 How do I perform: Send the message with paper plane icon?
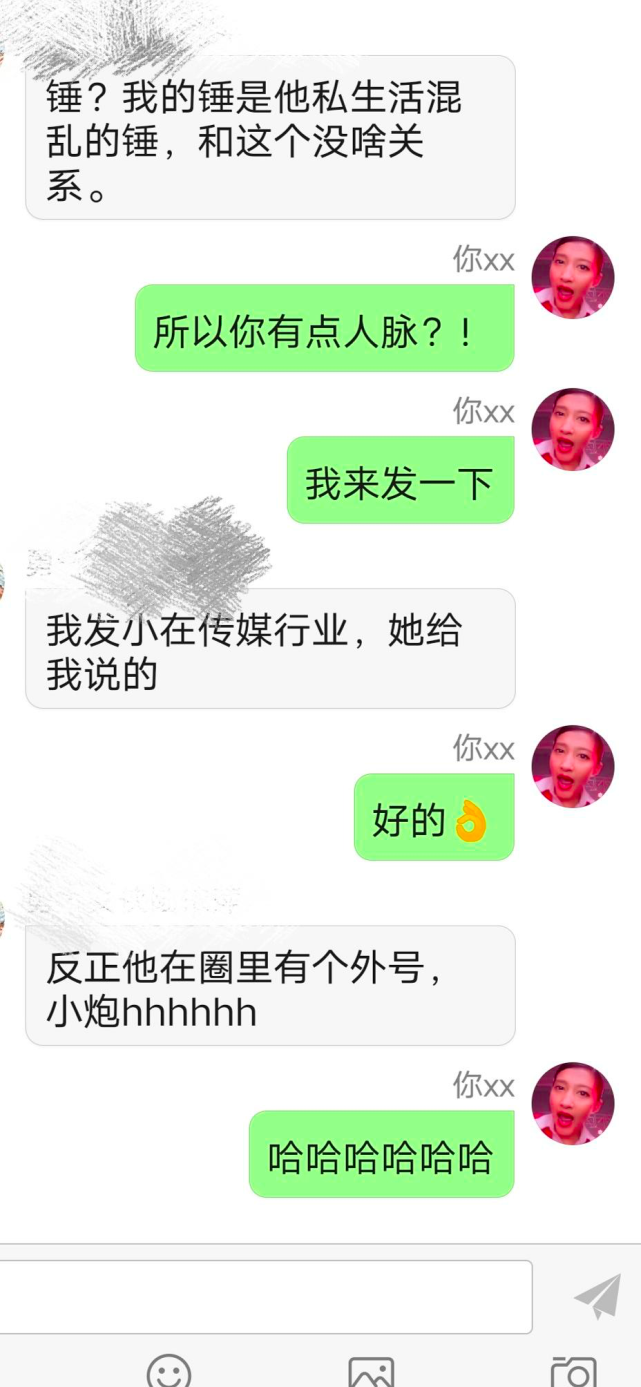(597, 1297)
